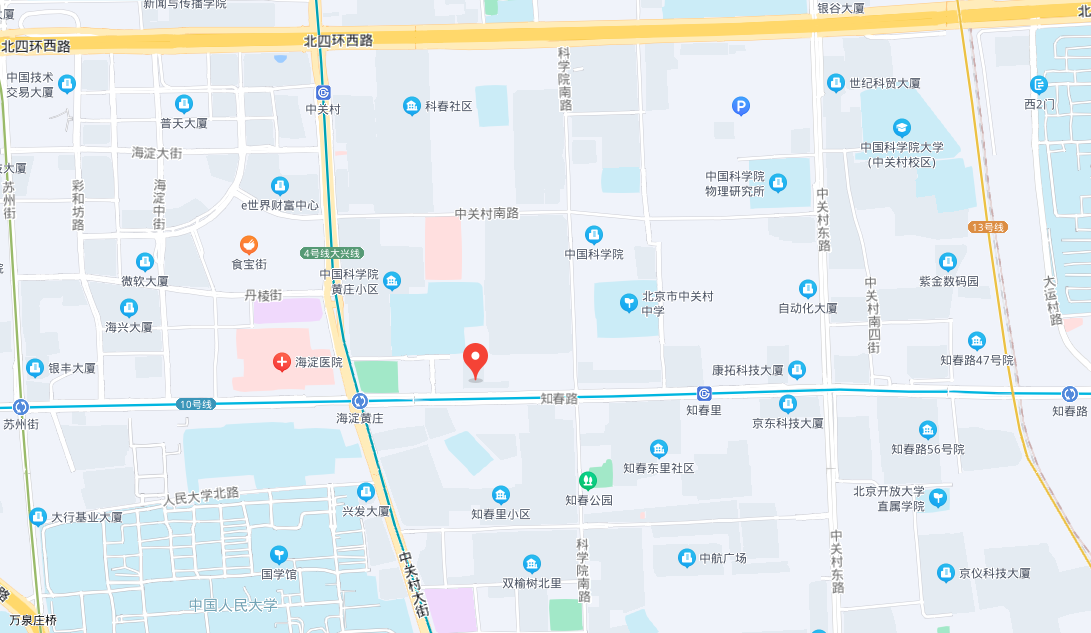Tap the parking P marker
Screen dimensions: 1091x633
click(x=740, y=105)
